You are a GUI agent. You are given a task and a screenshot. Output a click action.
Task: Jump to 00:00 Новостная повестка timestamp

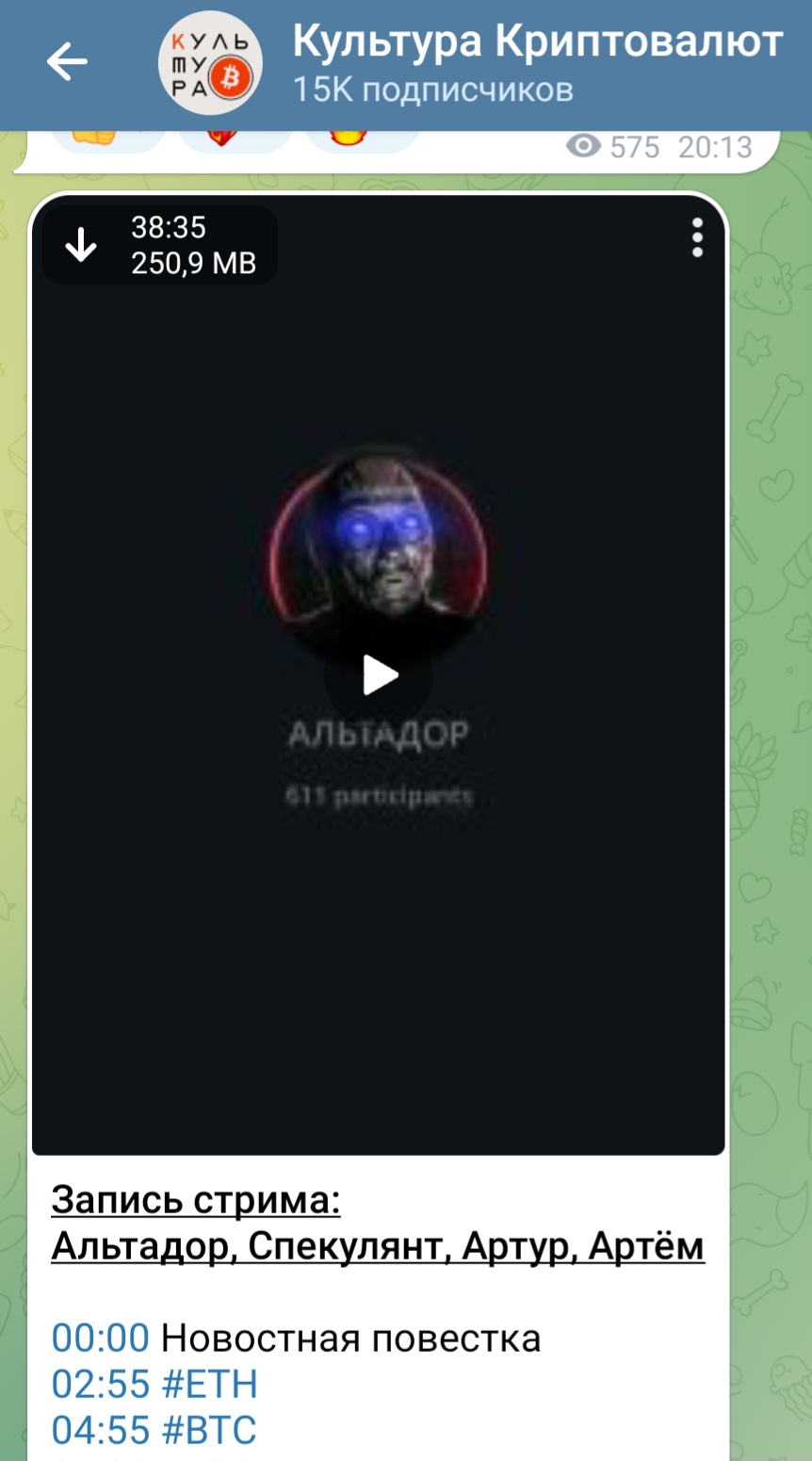(100, 1338)
